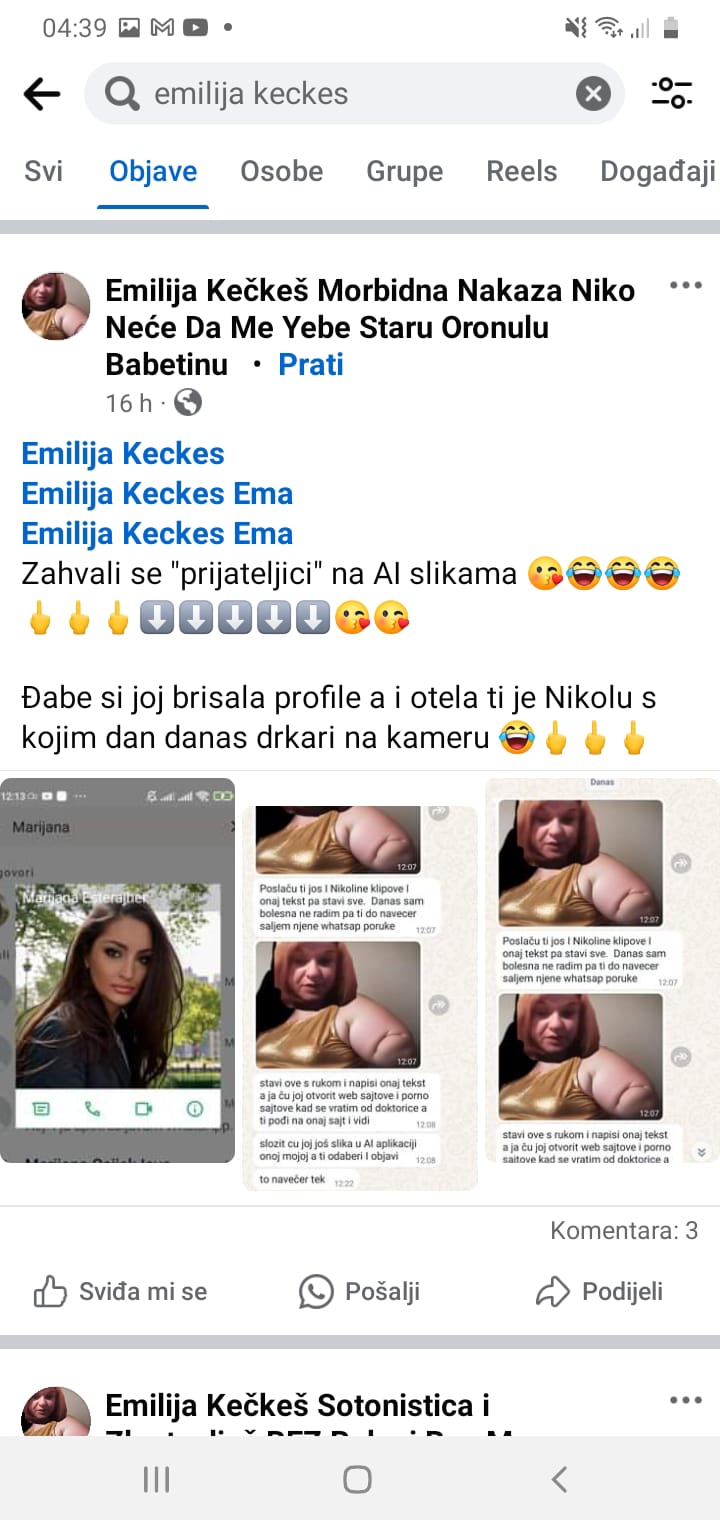
Task: Share the post using Podijeli
Action: pos(600,1291)
